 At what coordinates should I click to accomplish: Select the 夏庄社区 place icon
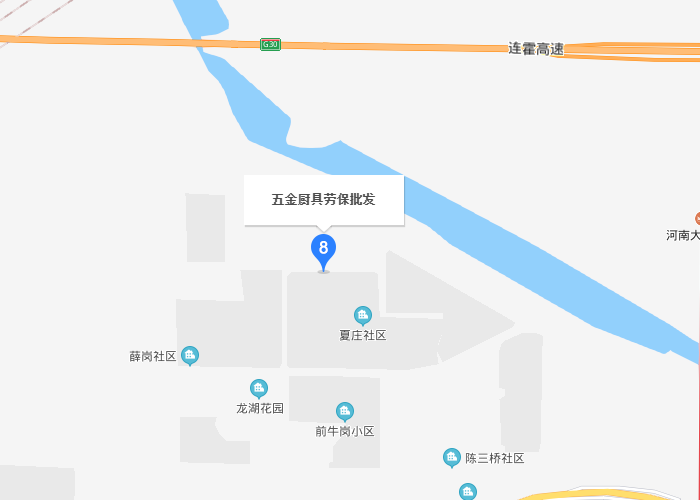click(363, 316)
